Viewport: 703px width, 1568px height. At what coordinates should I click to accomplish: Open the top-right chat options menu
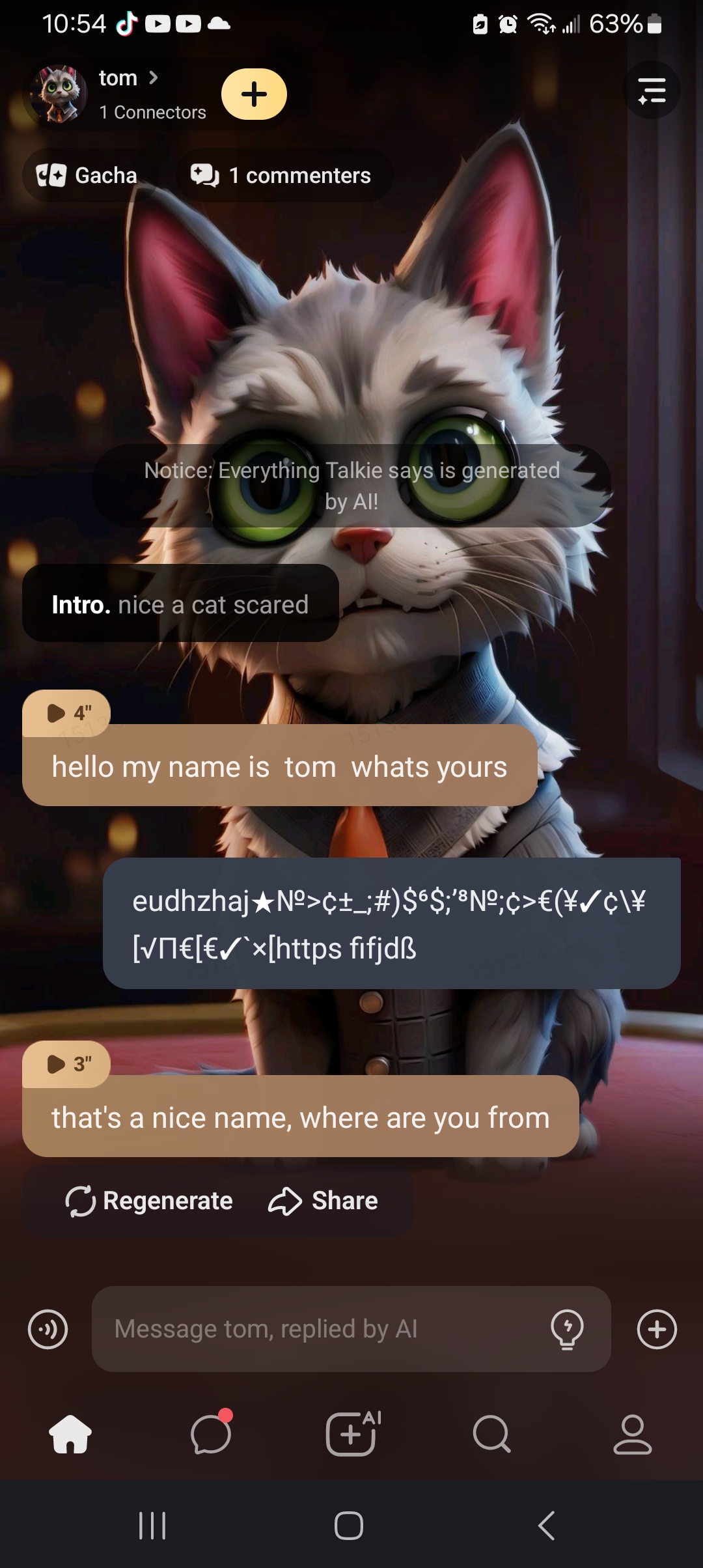(x=652, y=91)
